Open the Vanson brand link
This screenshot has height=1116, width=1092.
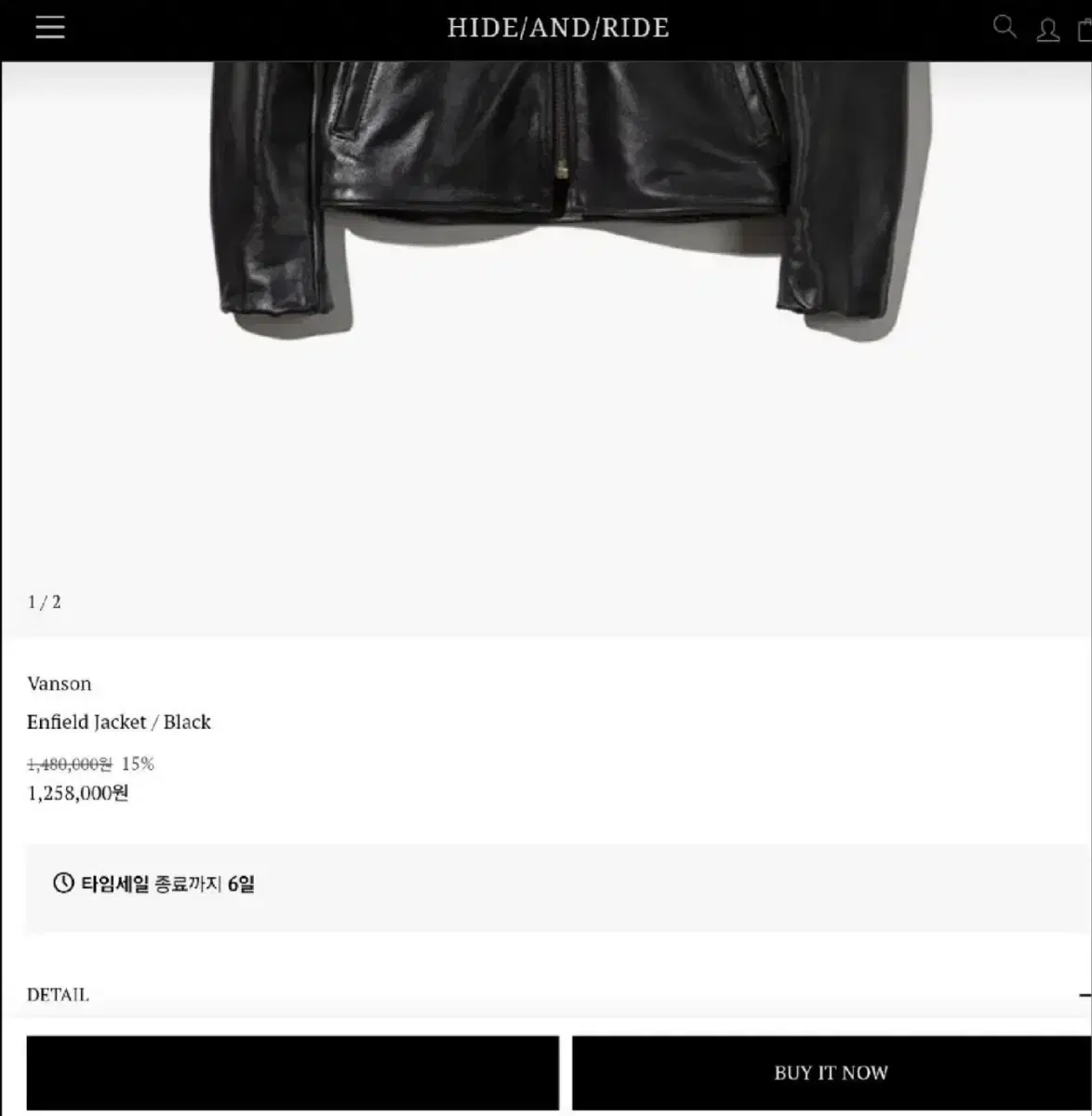pyautogui.click(x=60, y=684)
